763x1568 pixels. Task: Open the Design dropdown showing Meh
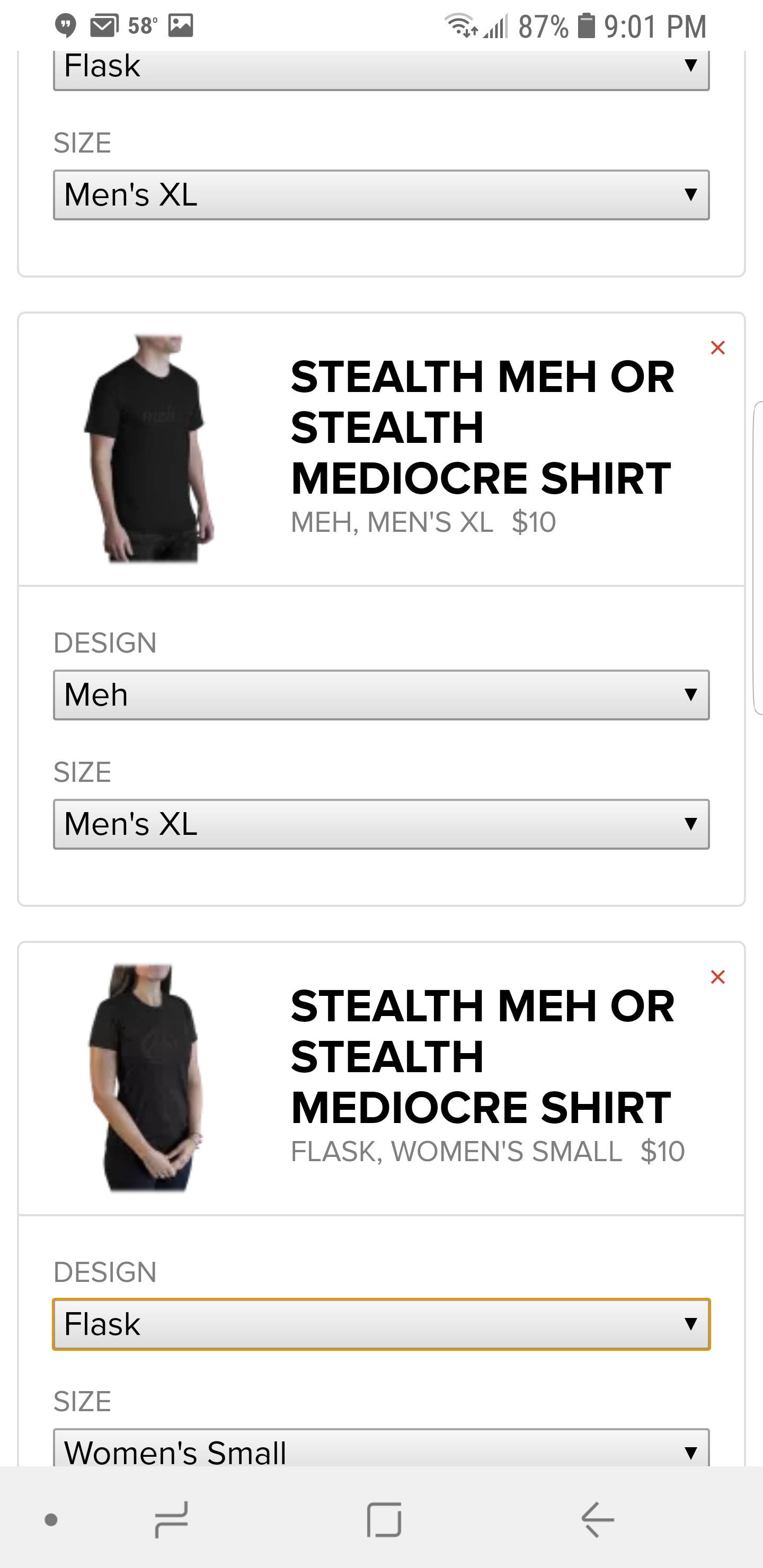coord(381,695)
